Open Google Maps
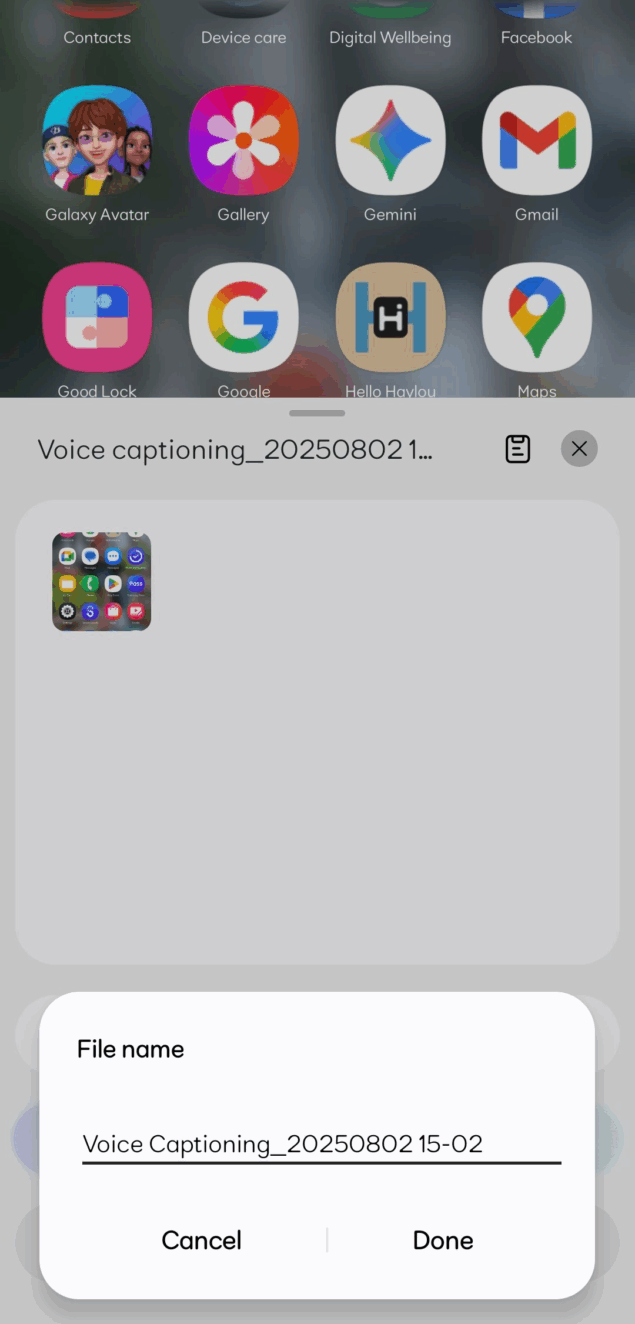Viewport: 635px width, 1324px height. pyautogui.click(x=537, y=318)
